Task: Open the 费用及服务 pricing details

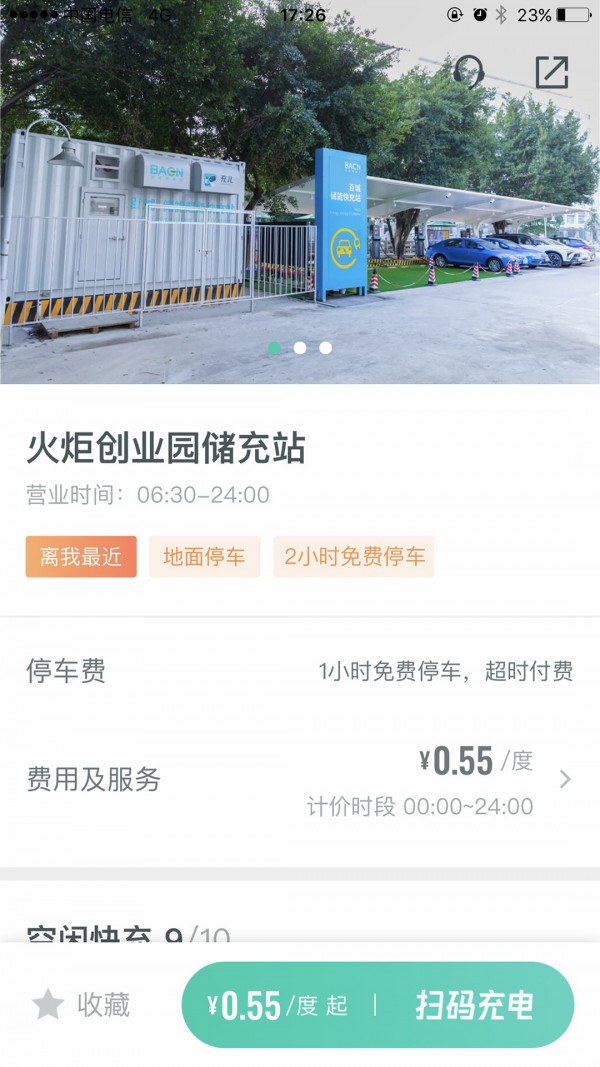Action: click(x=300, y=780)
